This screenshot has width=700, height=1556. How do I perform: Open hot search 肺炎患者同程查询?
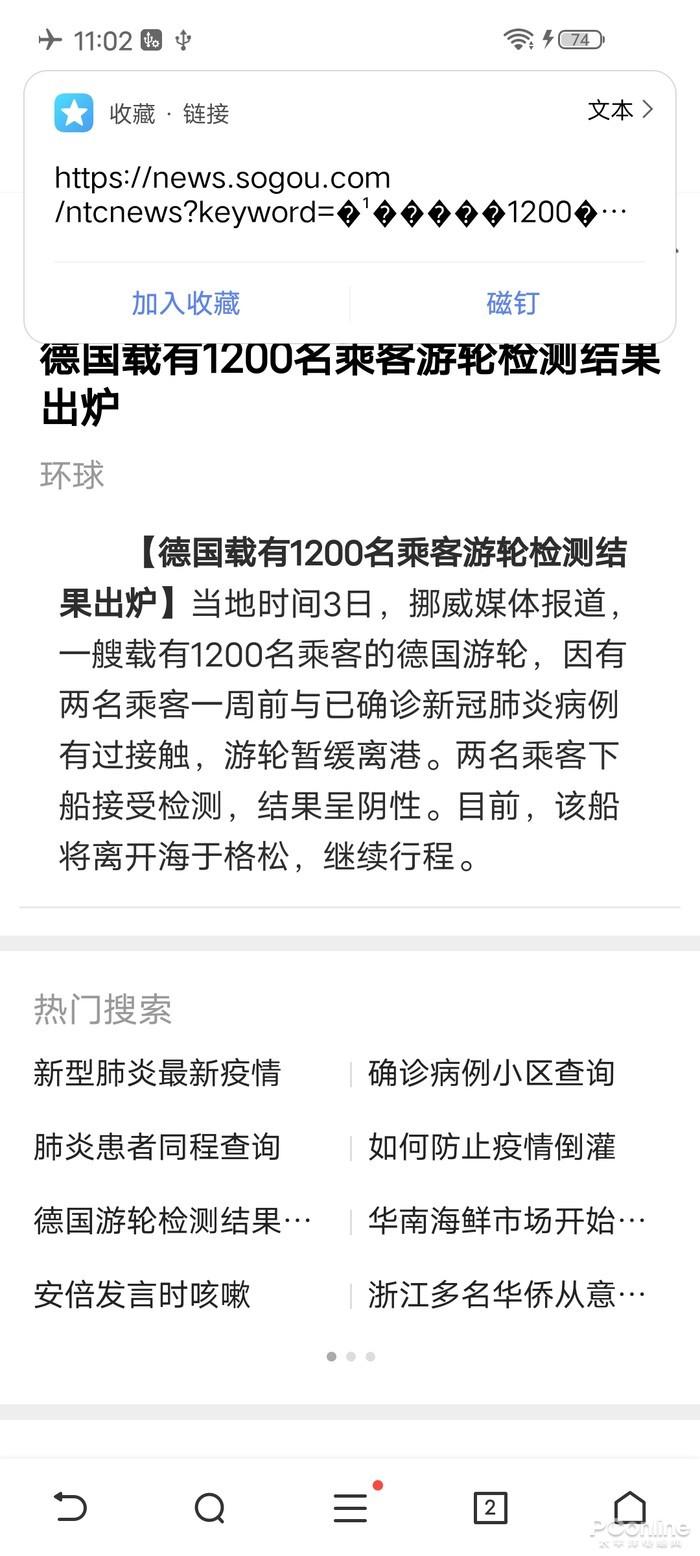pyautogui.click(x=157, y=1147)
